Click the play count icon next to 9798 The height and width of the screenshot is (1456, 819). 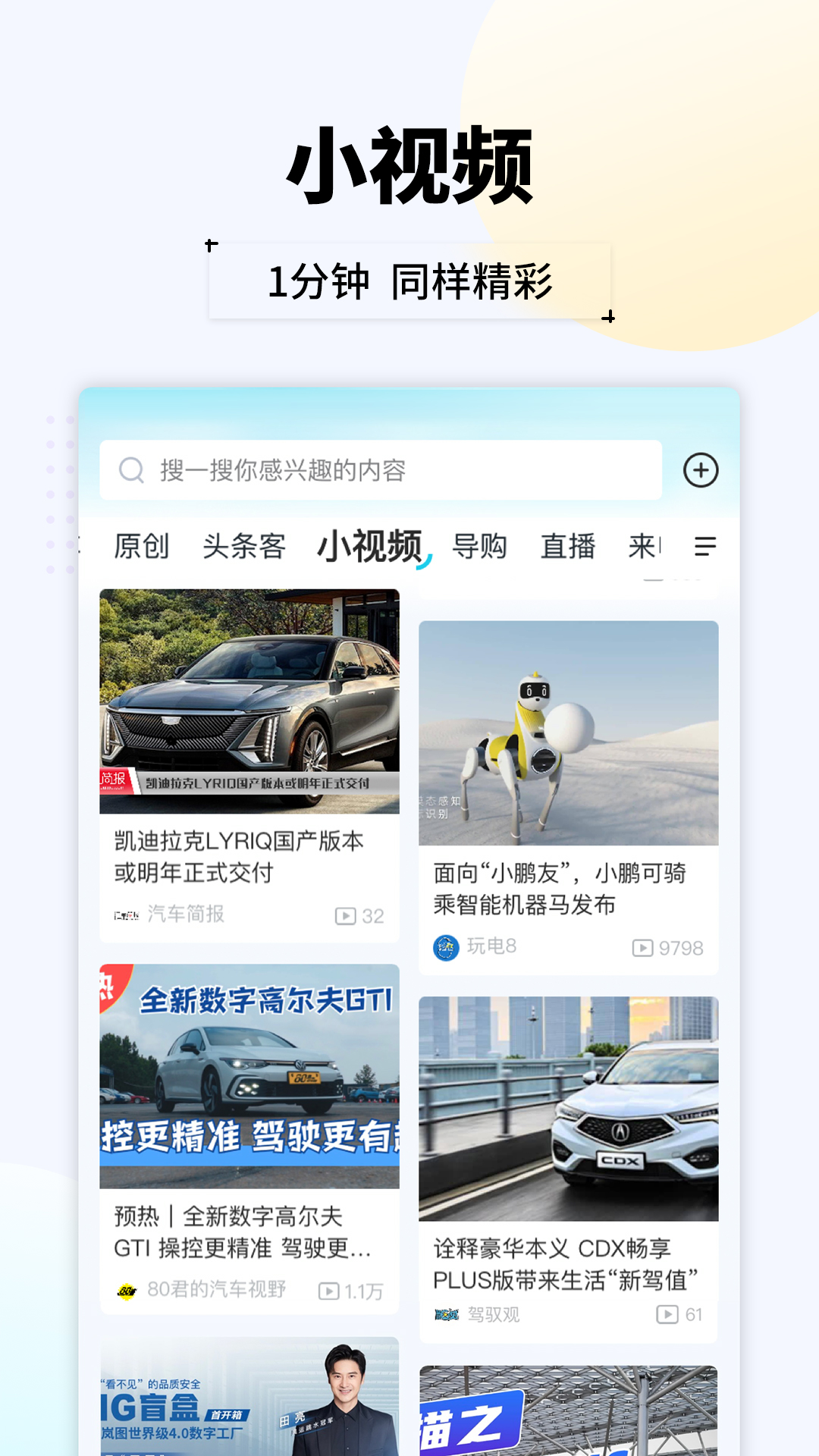(x=641, y=947)
